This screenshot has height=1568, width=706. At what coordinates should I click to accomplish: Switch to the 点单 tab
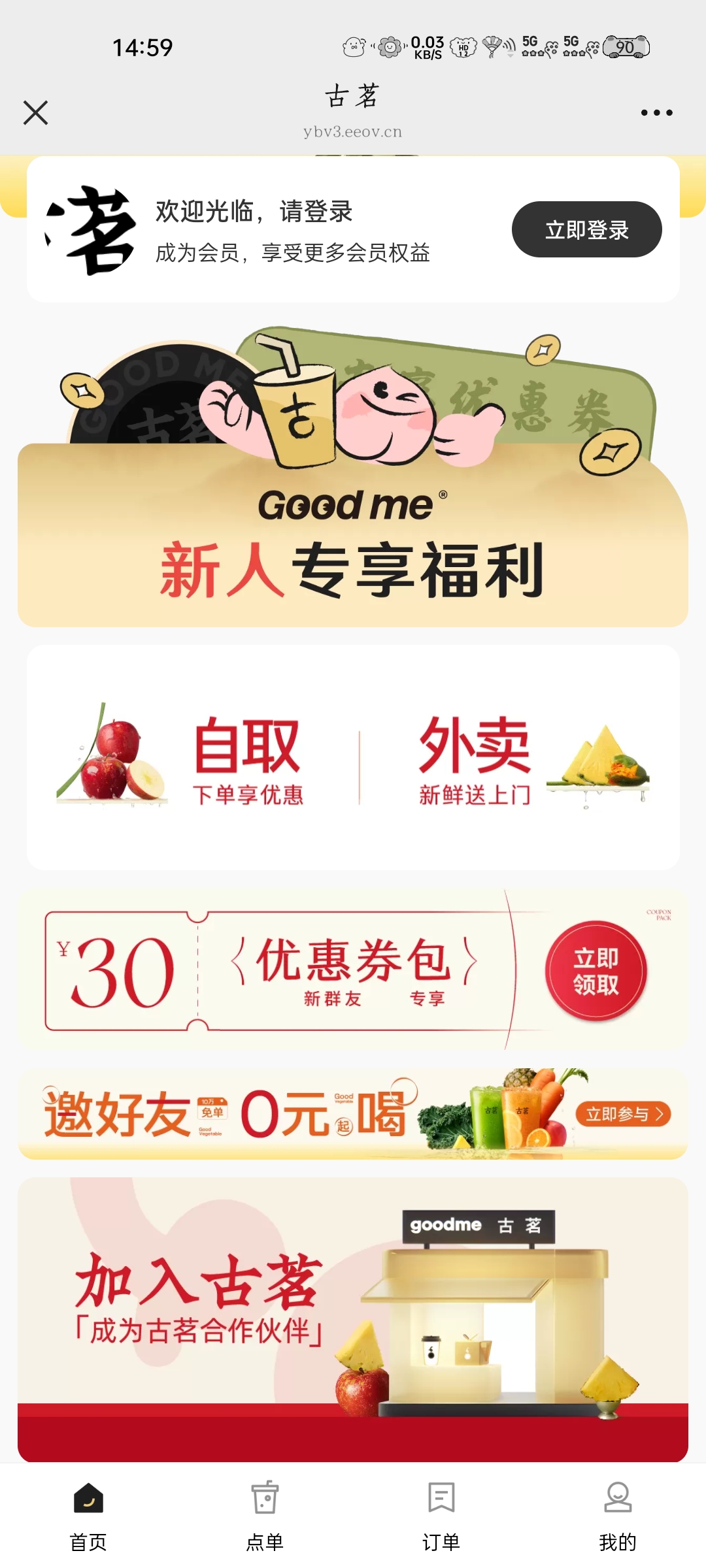tap(265, 1517)
